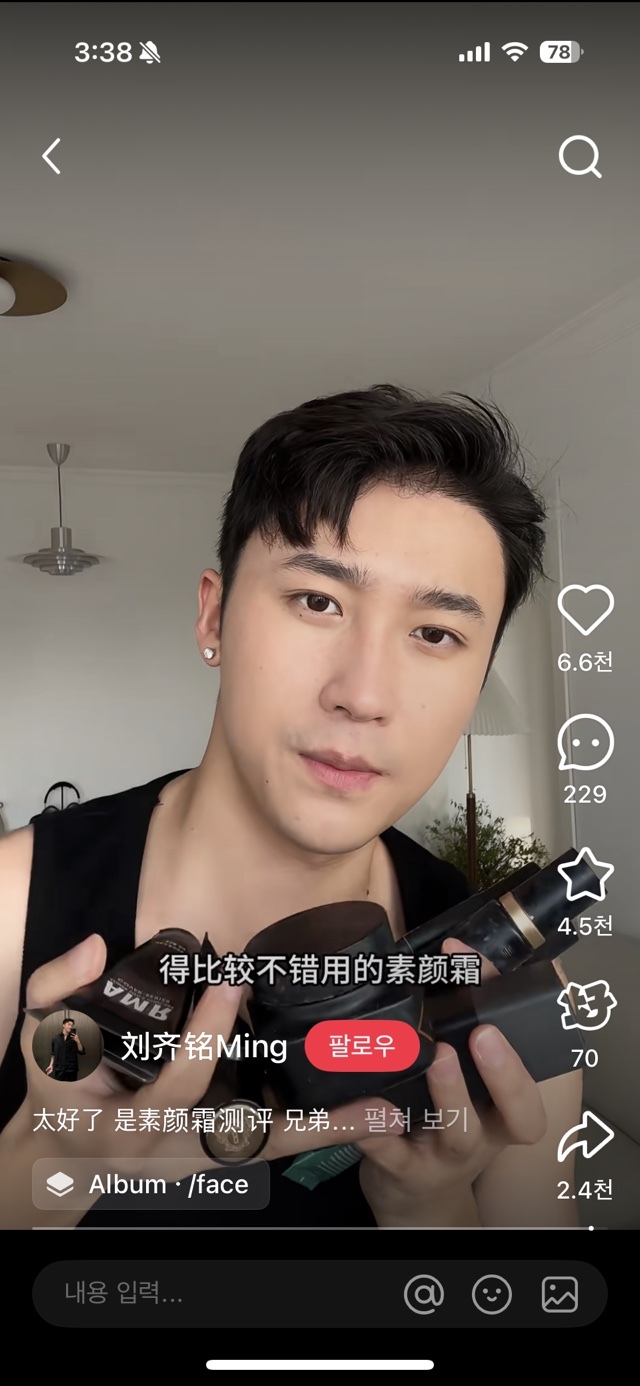Open 刘齐铭Ming's profile avatar
640x1386 pixels.
pyautogui.click(x=68, y=1046)
